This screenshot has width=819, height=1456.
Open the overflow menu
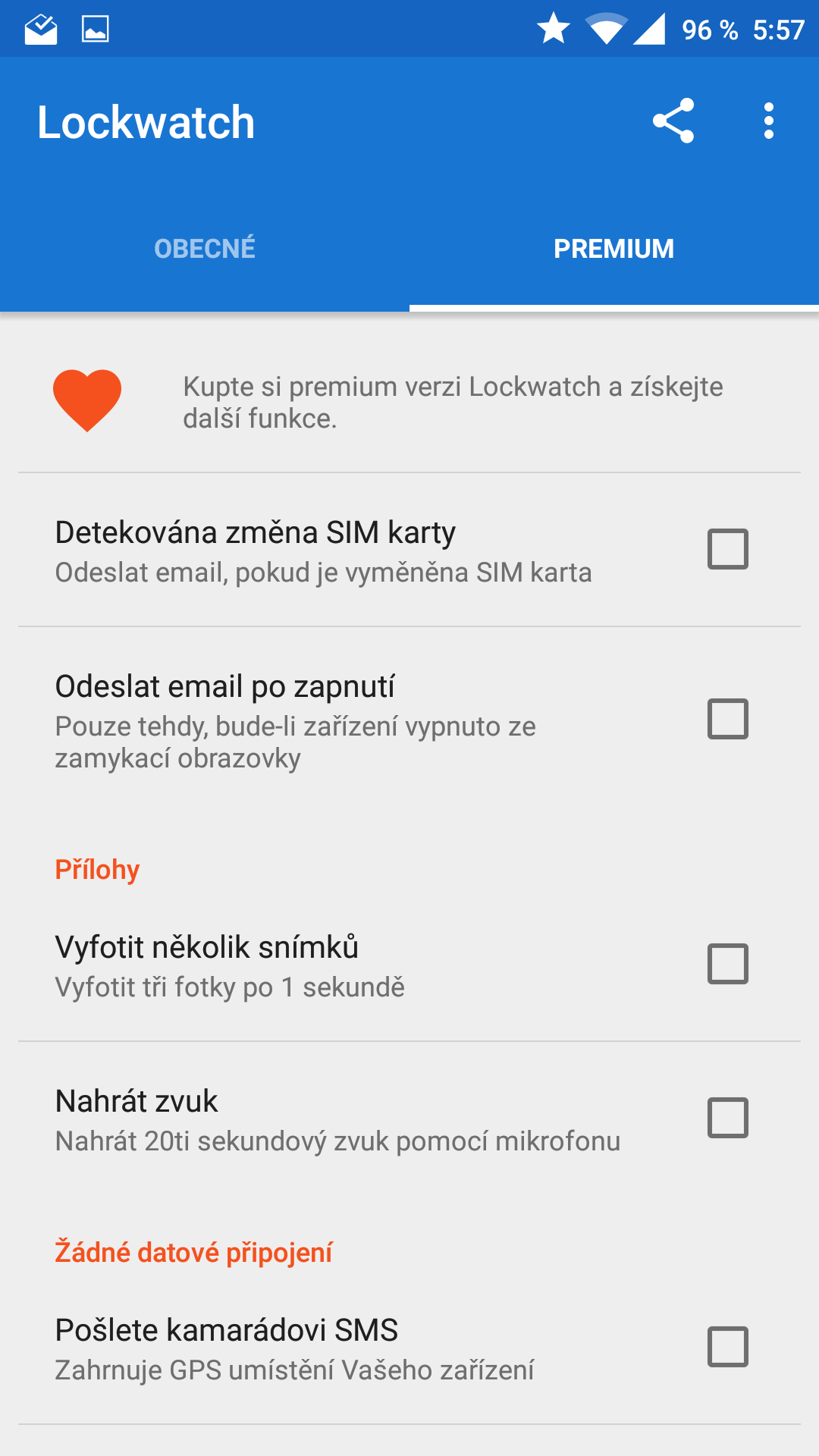click(769, 121)
